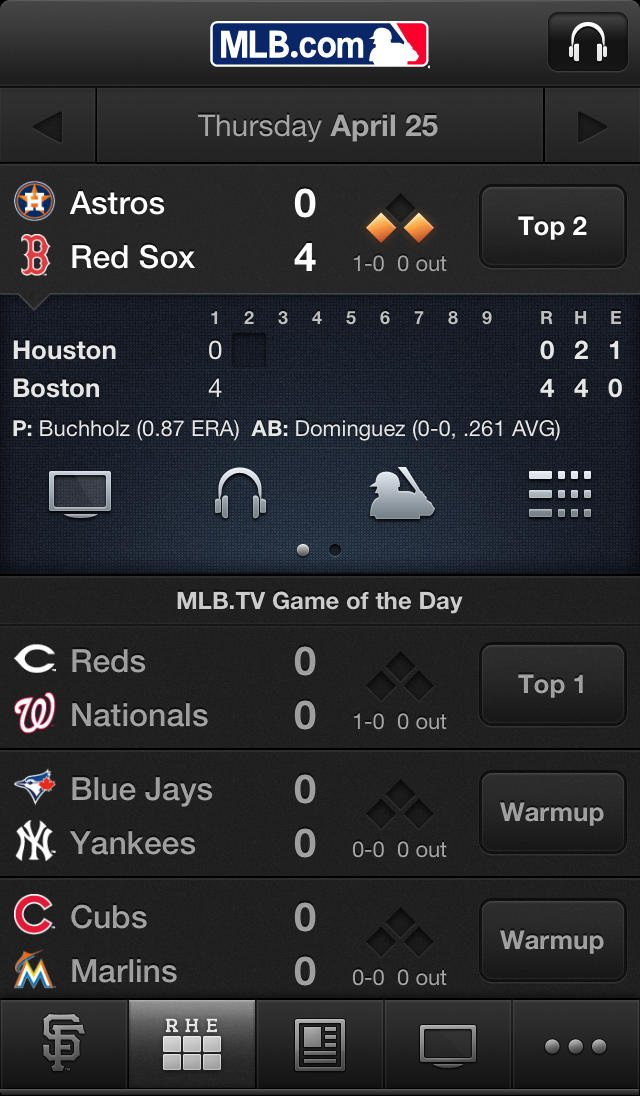This screenshot has height=1096, width=640.
Task: Switch to the Giants team tab
Action: (x=64, y=1047)
